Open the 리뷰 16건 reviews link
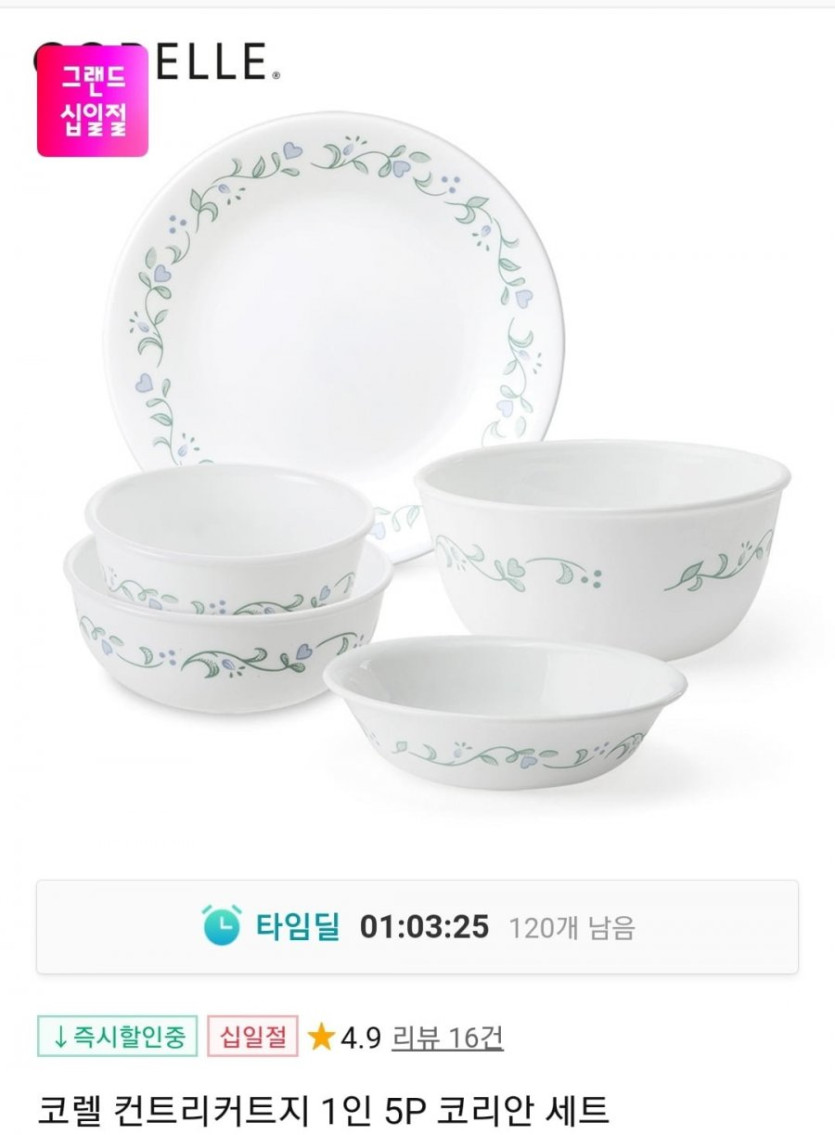This screenshot has width=835, height=1135. point(447,1038)
